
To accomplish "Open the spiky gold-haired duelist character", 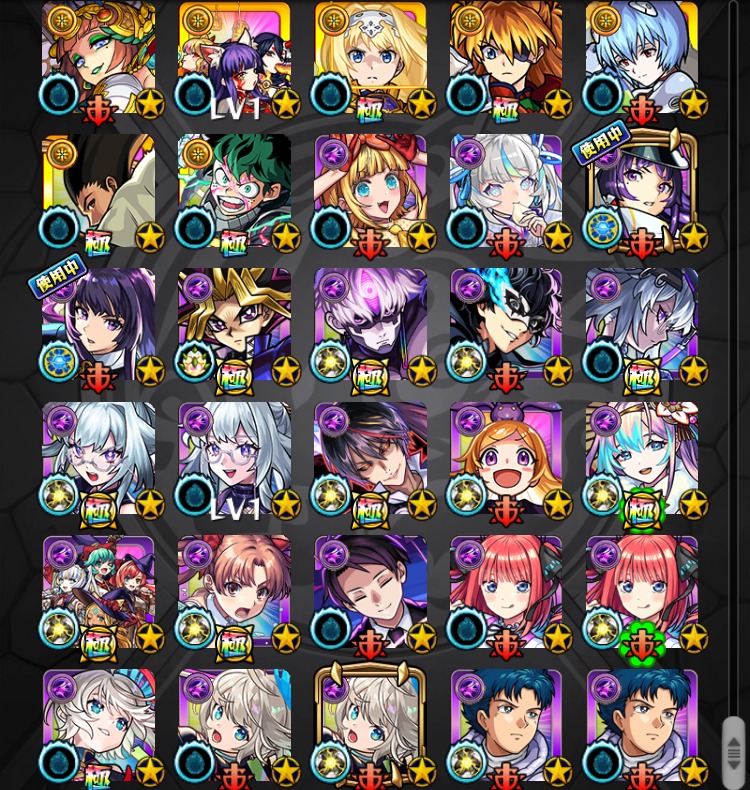I will 234,325.
